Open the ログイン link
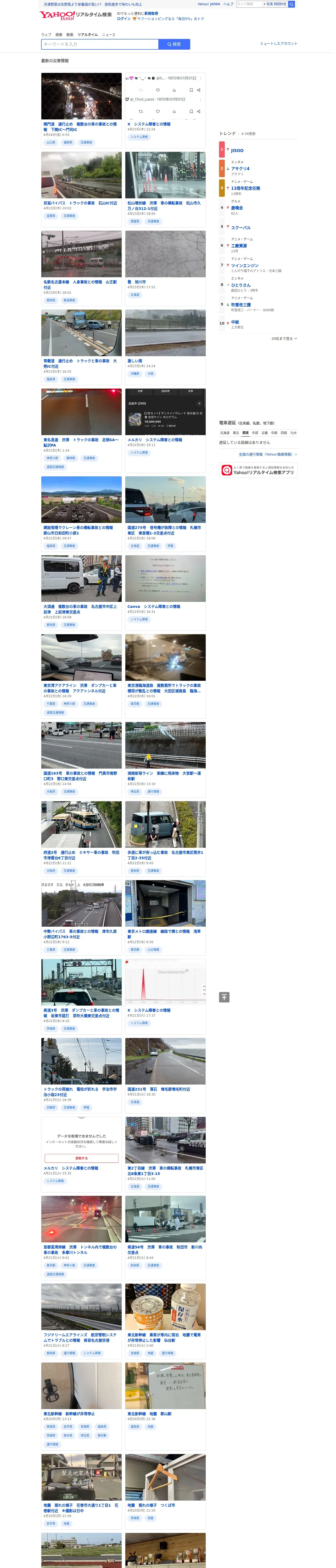 pyautogui.click(x=124, y=19)
